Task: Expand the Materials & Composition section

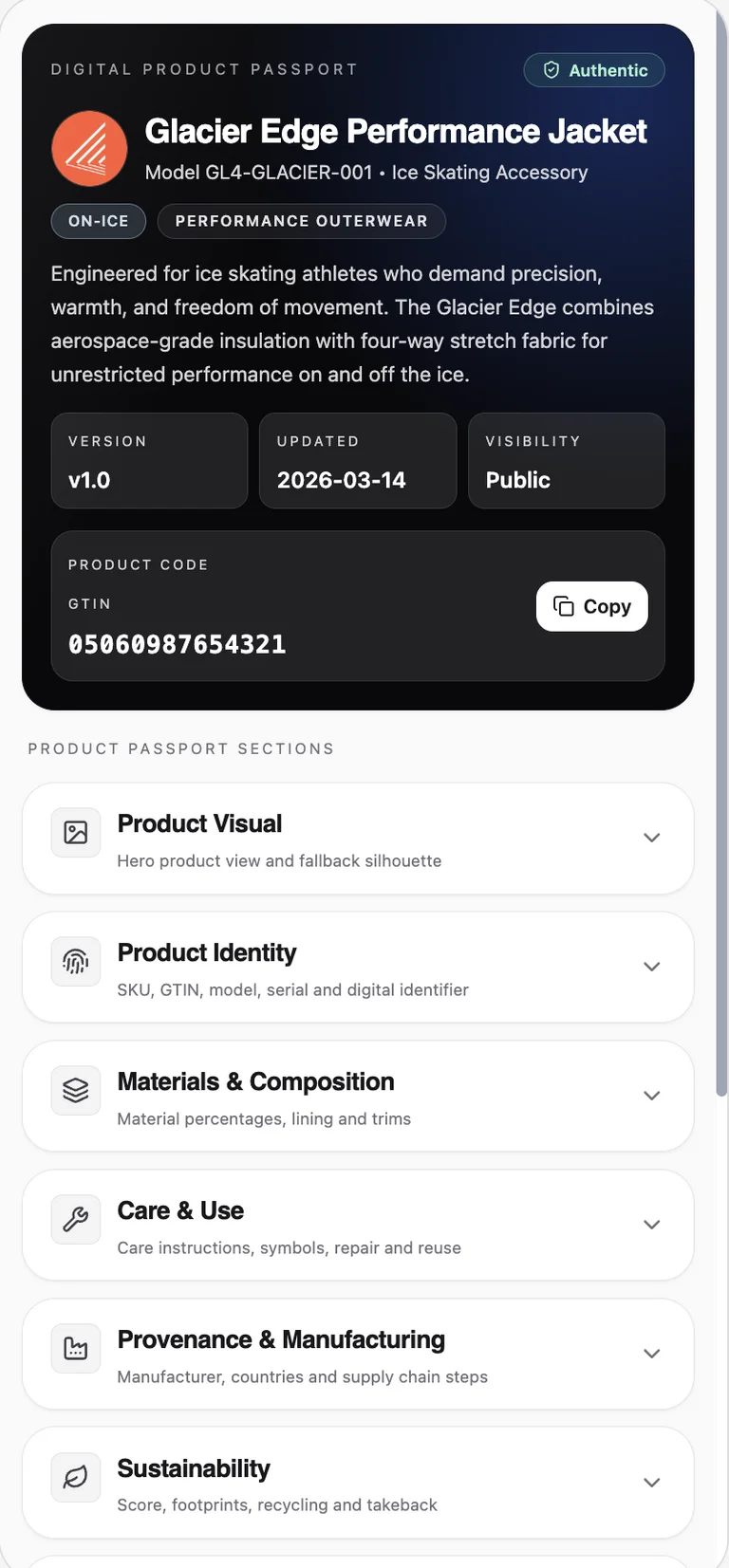Action: coord(652,1096)
